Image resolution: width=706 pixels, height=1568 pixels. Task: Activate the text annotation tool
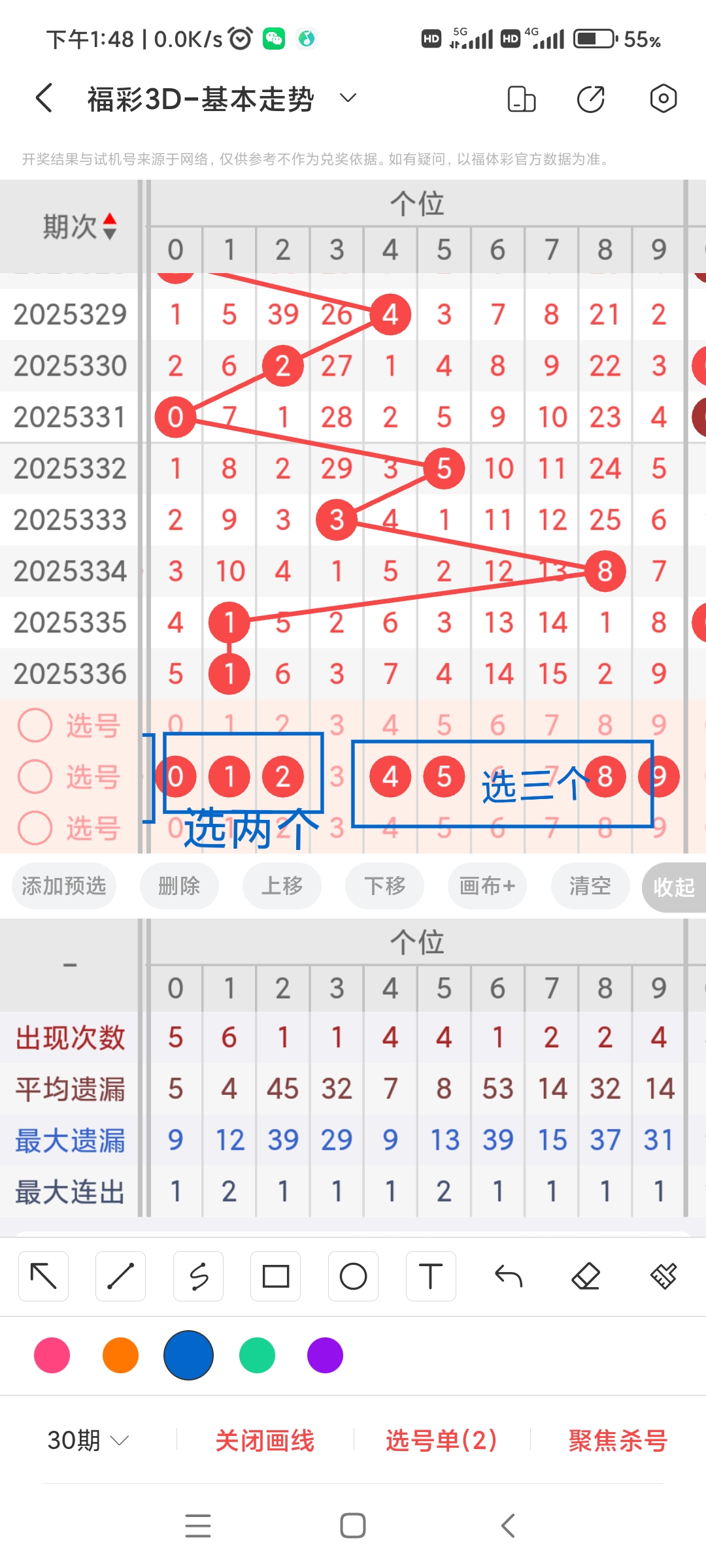[x=430, y=1276]
